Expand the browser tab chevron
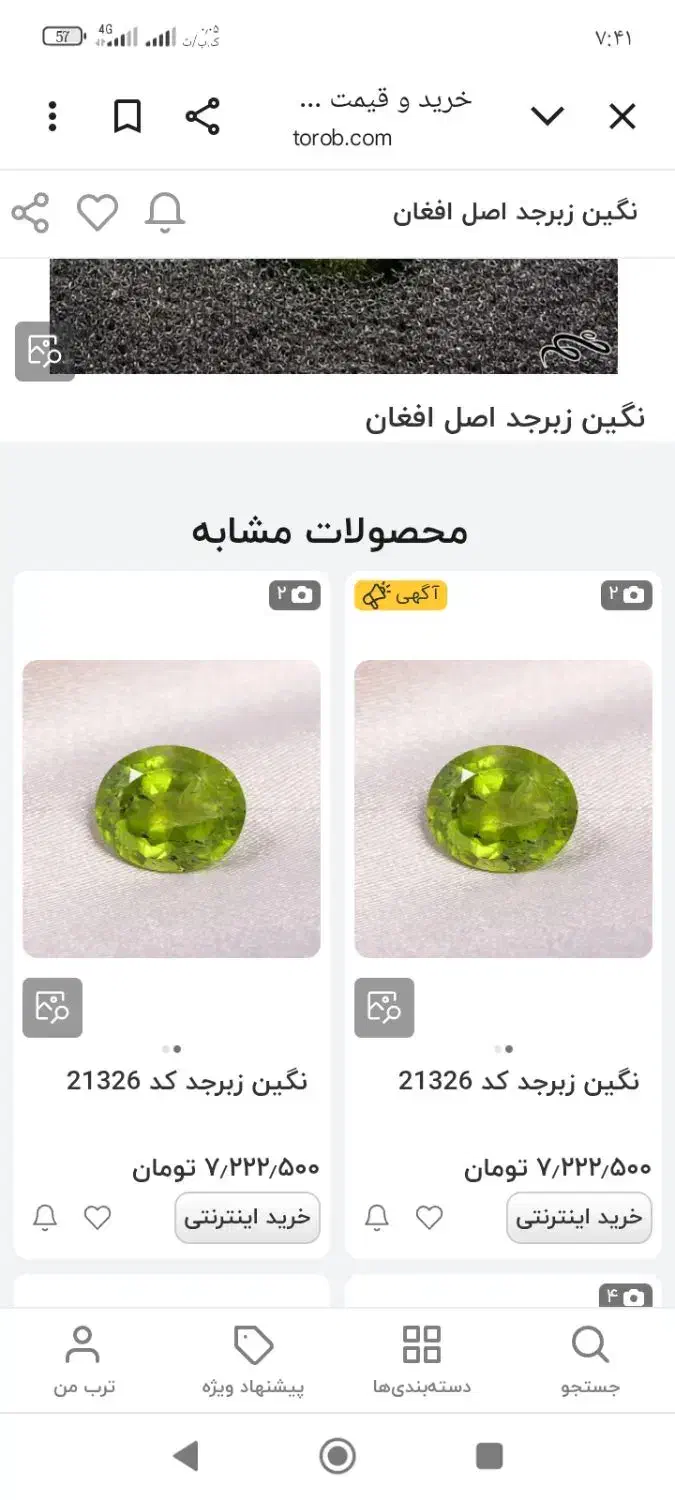 coord(547,117)
